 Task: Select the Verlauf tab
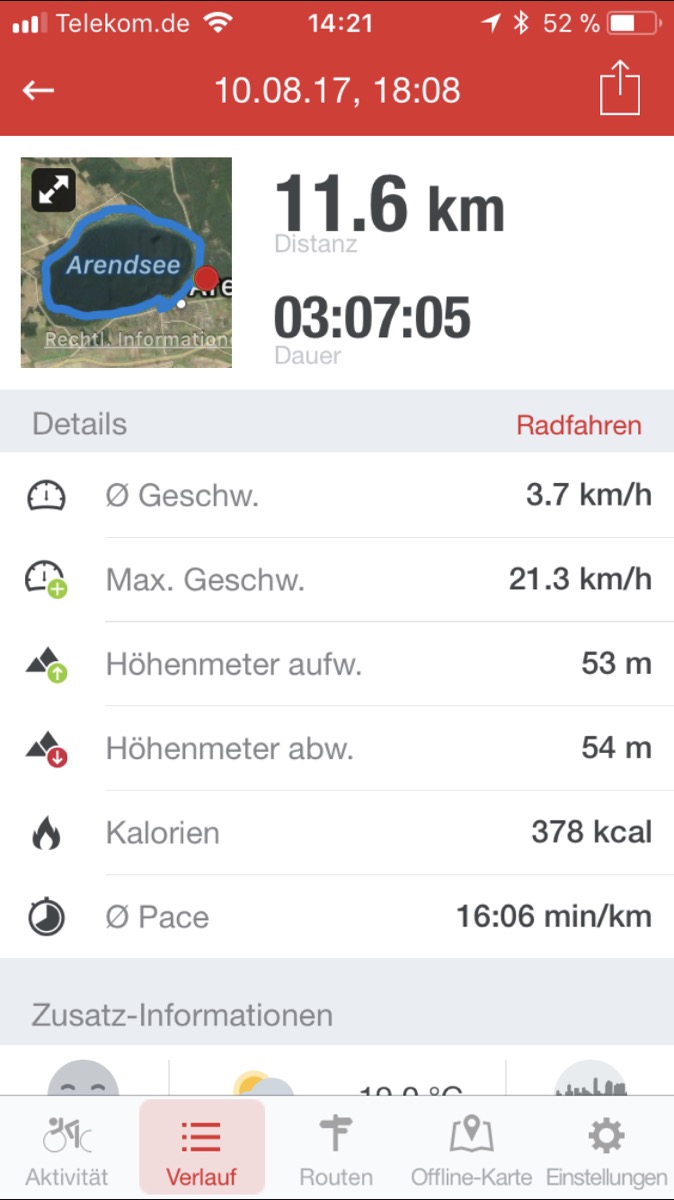[201, 1148]
